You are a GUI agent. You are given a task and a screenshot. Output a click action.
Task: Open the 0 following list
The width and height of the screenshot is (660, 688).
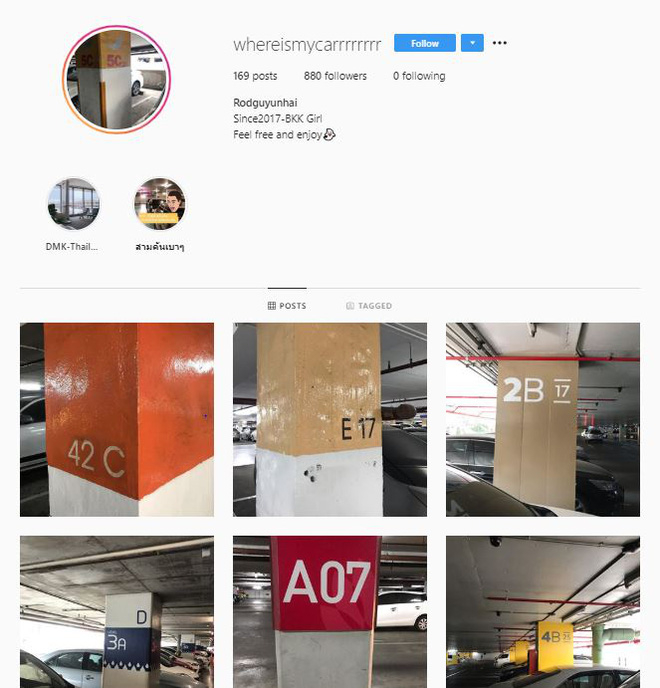pos(419,76)
